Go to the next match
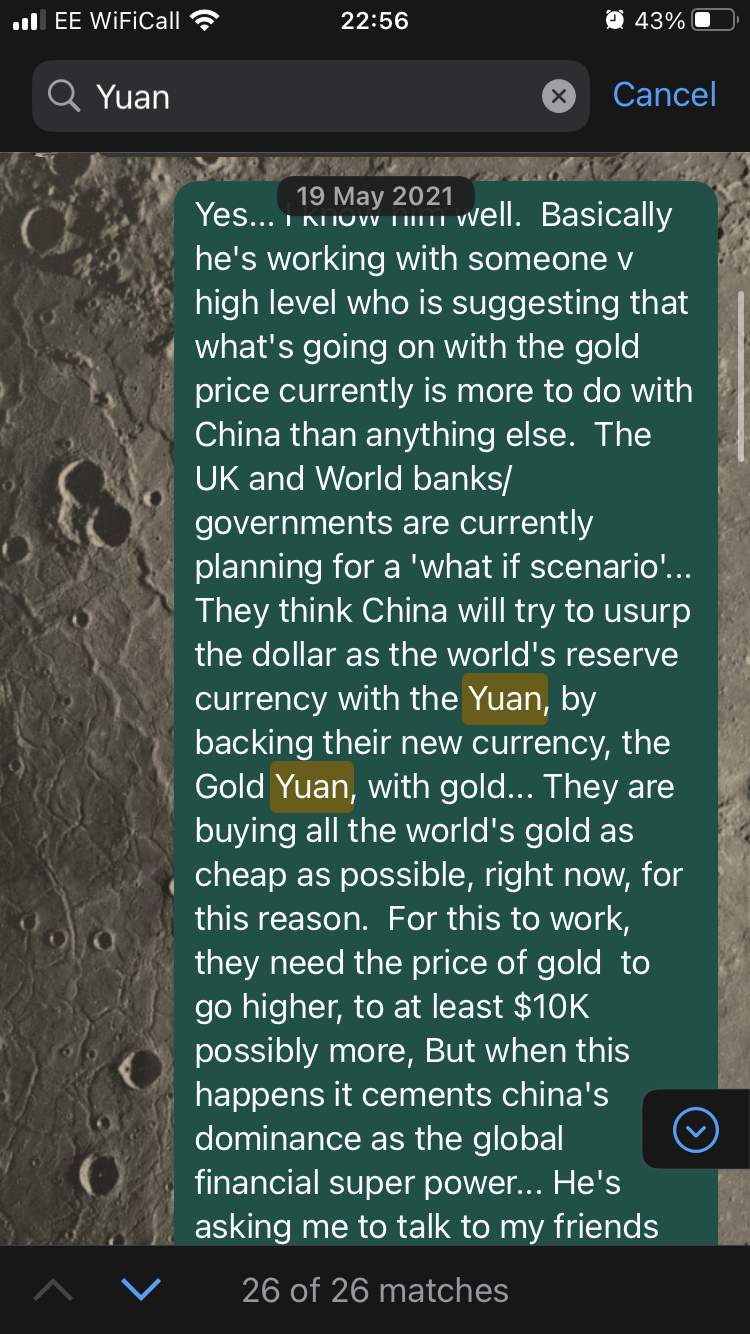The image size is (750, 1334). click(141, 1289)
